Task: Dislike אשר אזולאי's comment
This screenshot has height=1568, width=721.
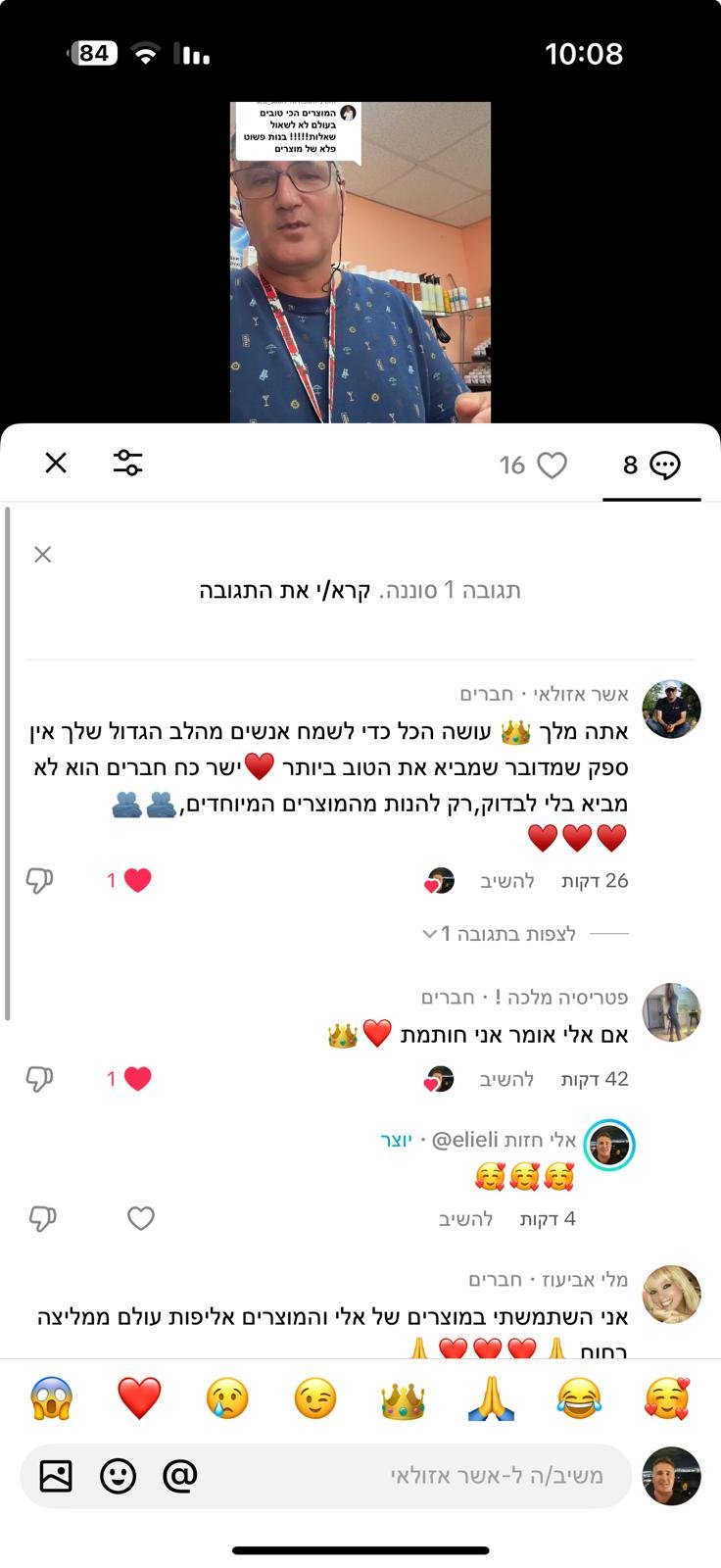Action: point(39,880)
